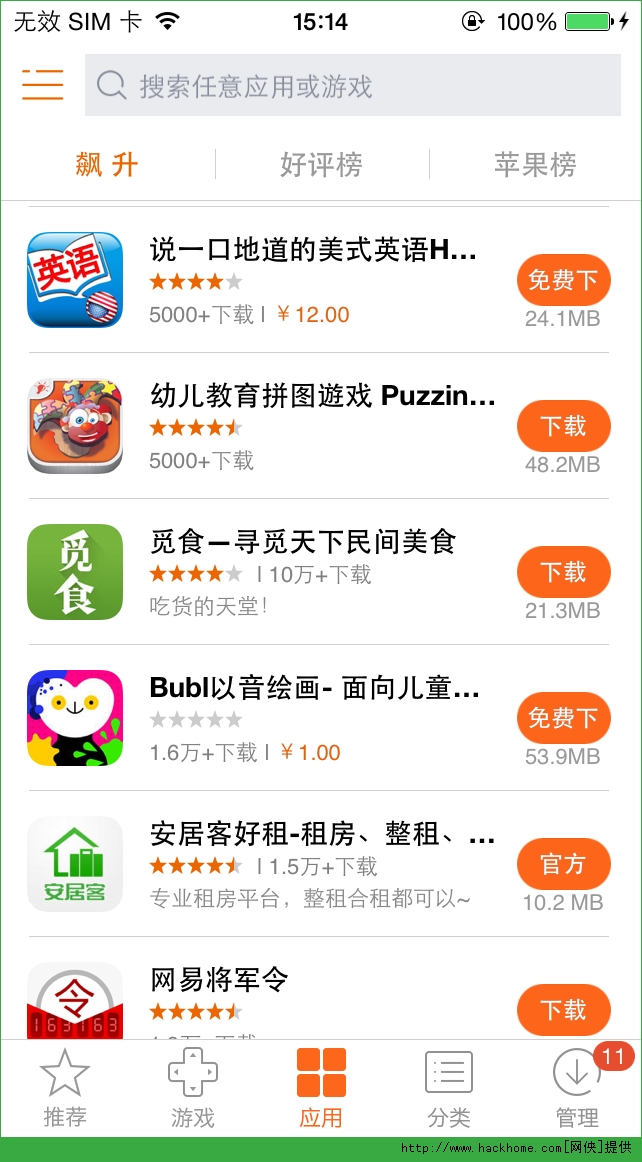This screenshot has height=1162, width=642.
Task: Tap the search box for apps or games
Action: (x=352, y=86)
